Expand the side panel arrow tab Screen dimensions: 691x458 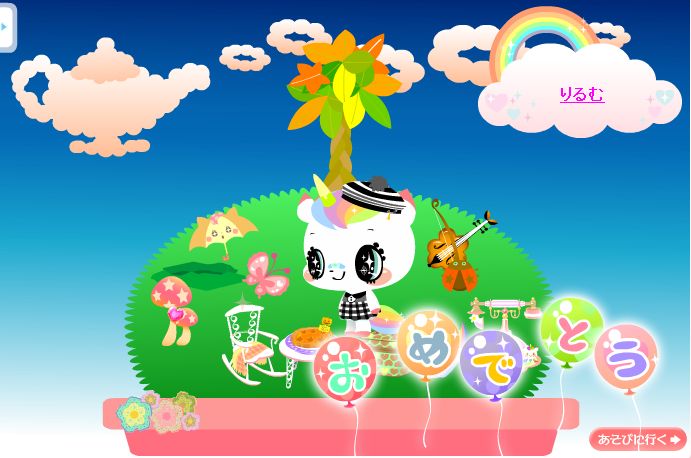[x=6, y=27]
